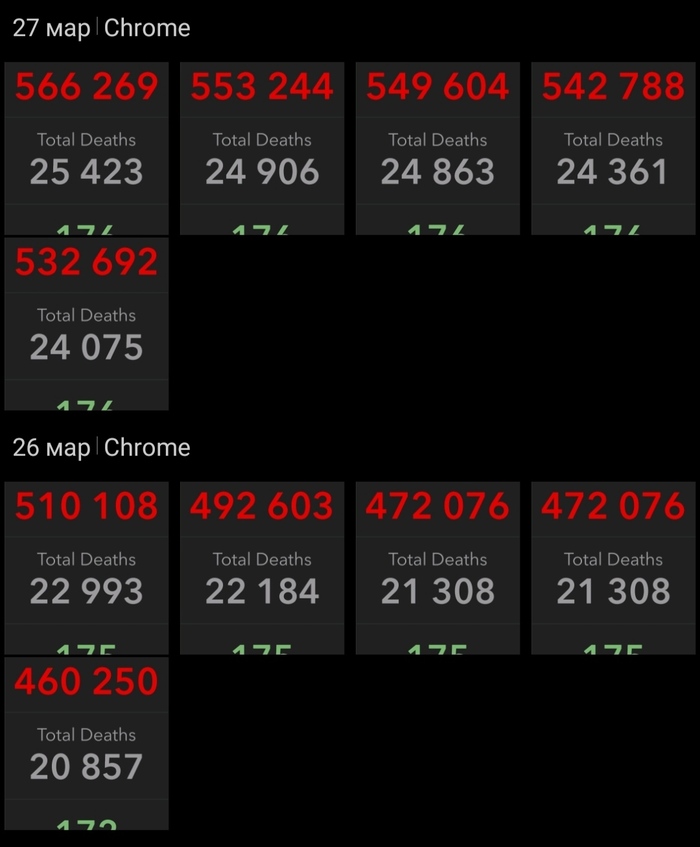Open the screenshot with 542 788 total
The height and width of the screenshot is (847, 700).
[x=613, y=148]
